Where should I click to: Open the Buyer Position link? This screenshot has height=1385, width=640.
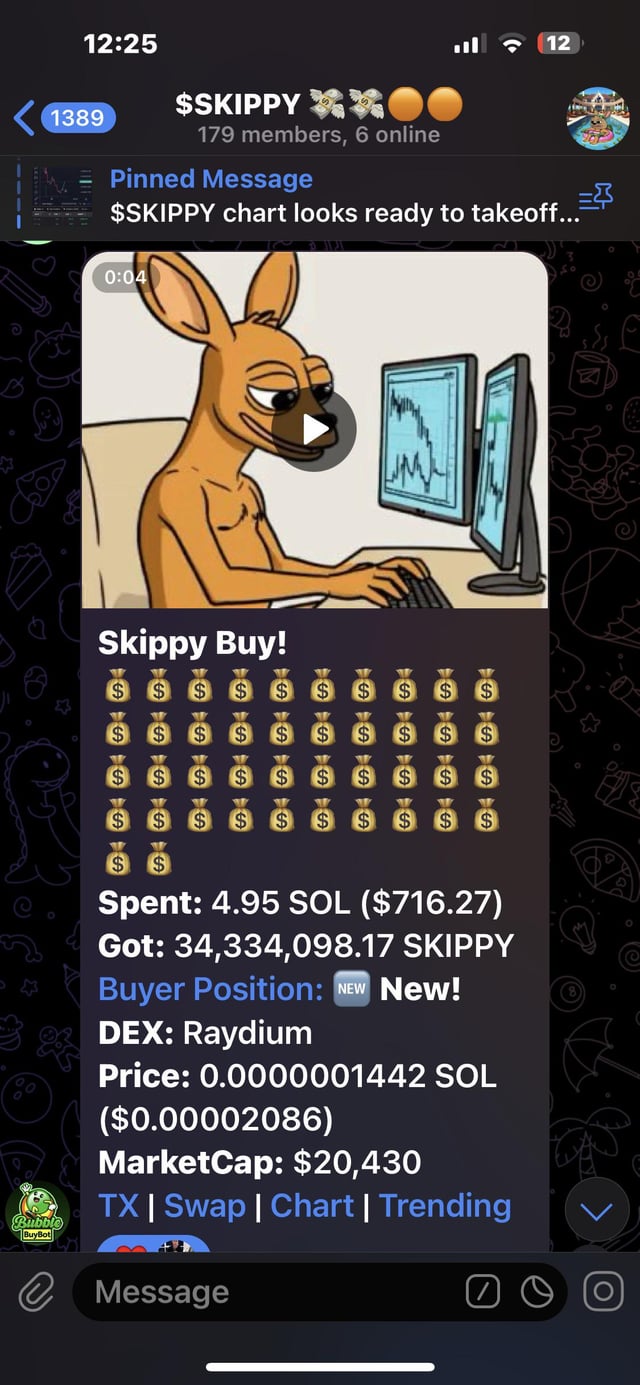210,989
